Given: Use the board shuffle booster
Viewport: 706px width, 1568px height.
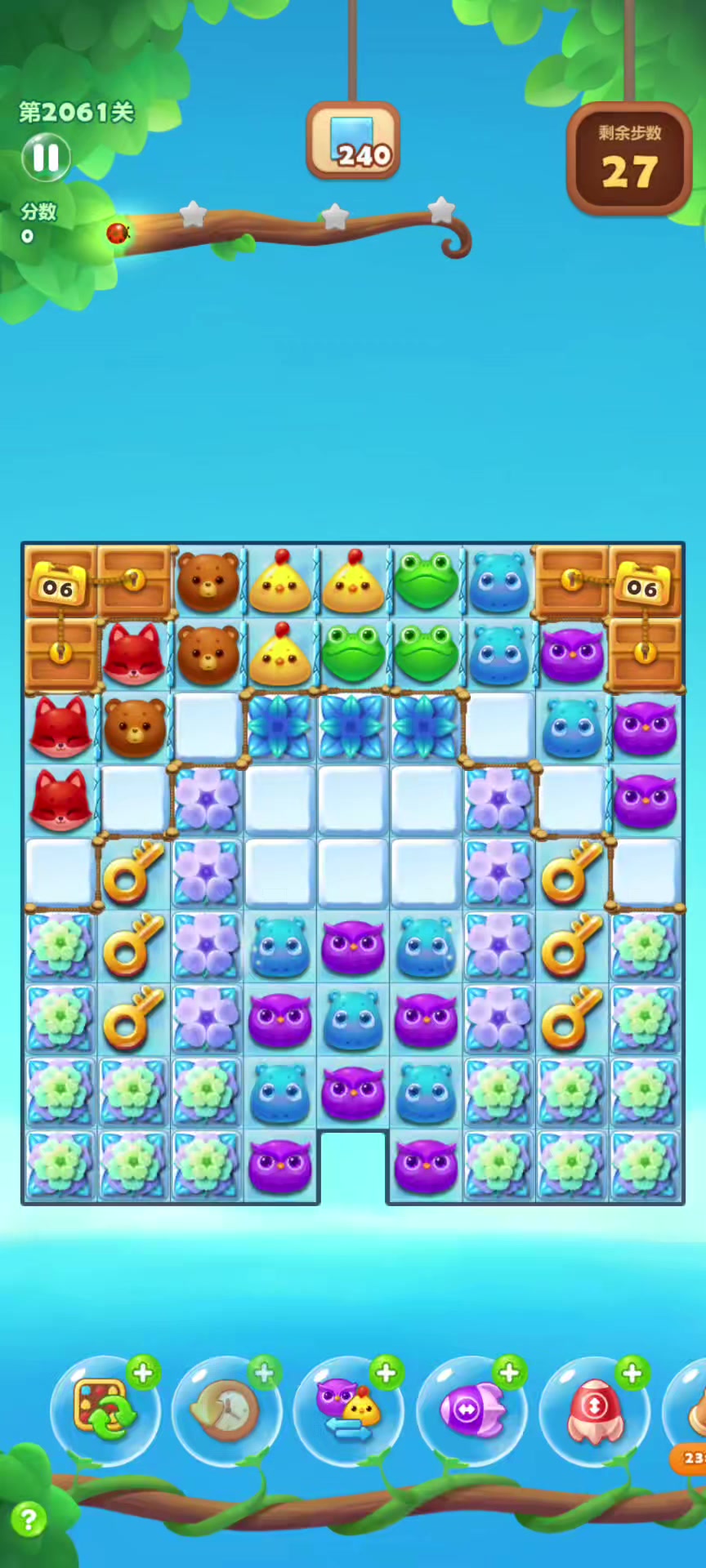Looking at the screenshot, I should click(105, 1410).
